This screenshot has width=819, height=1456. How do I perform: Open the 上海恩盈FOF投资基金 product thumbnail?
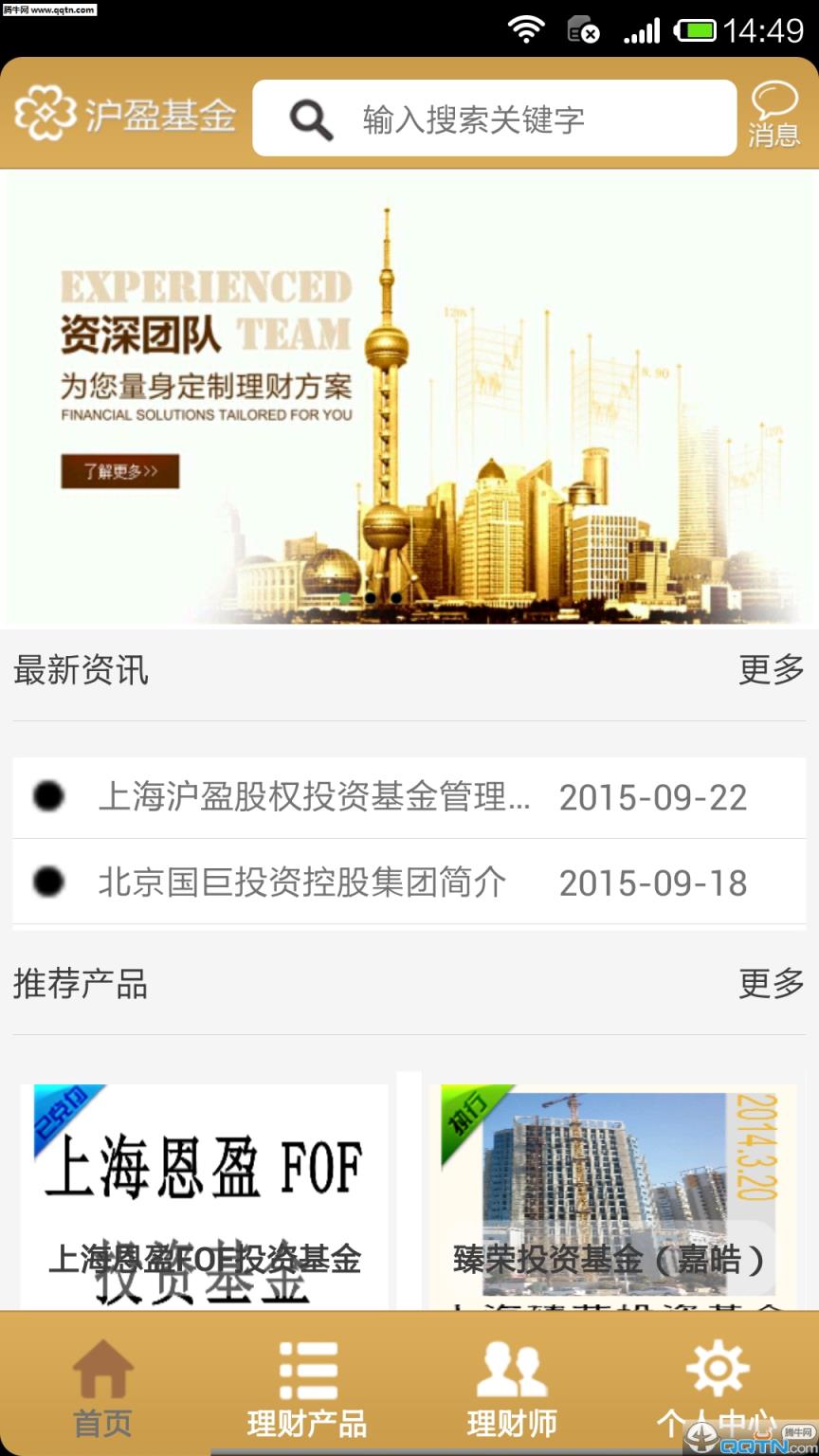pyautogui.click(x=205, y=1166)
